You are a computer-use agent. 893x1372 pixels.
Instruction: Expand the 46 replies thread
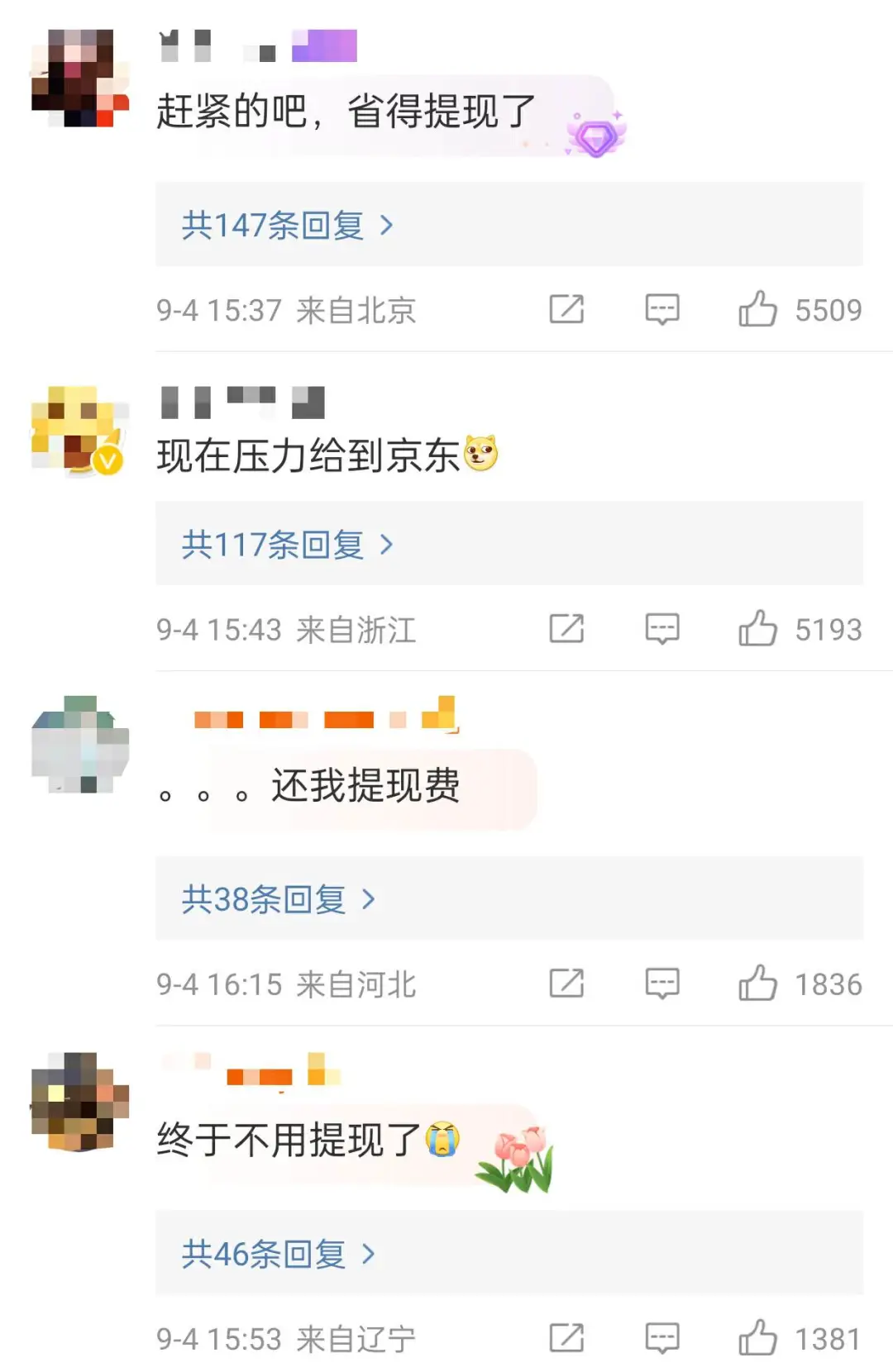[x=278, y=1253]
